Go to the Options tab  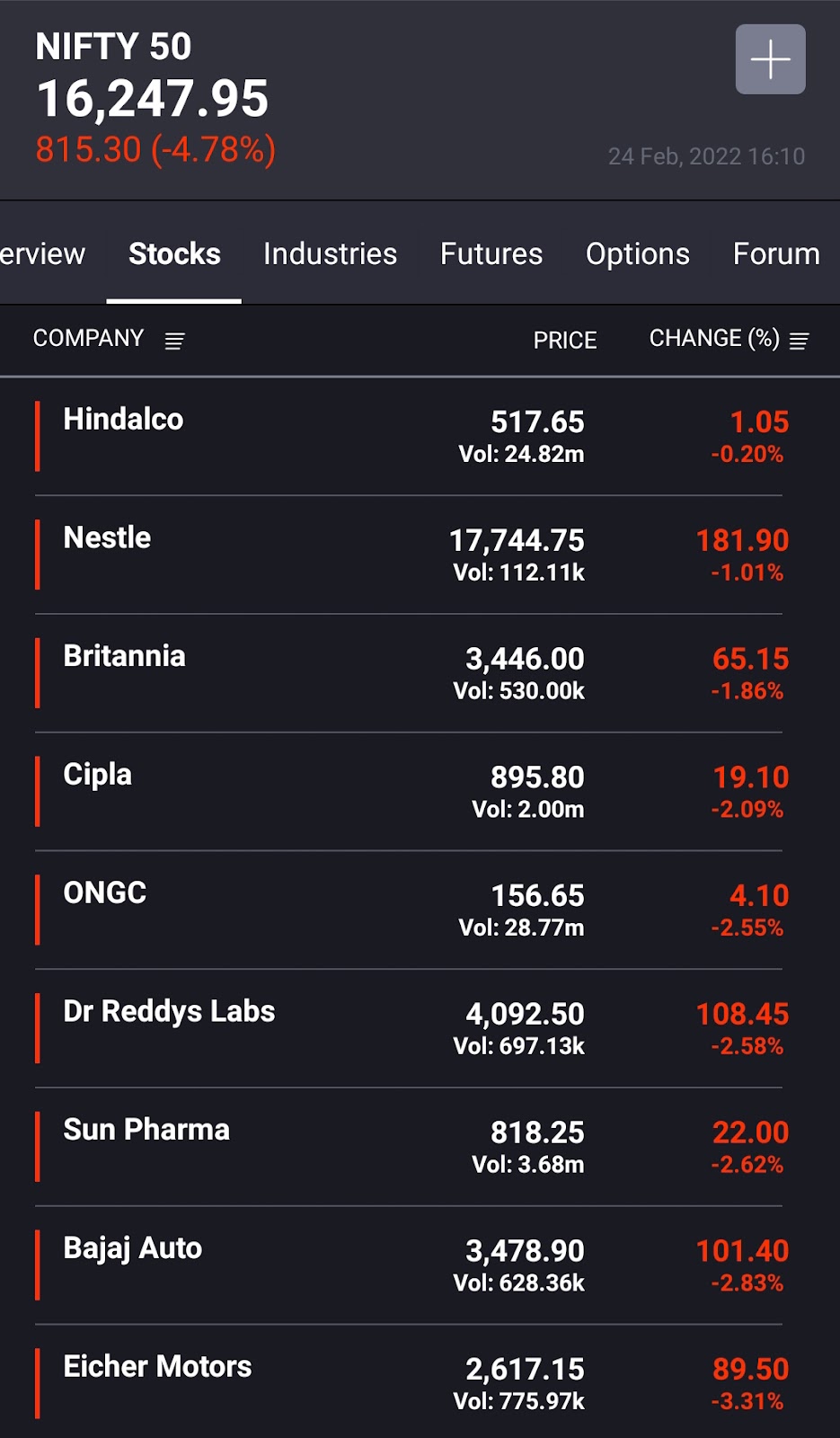pyautogui.click(x=637, y=254)
